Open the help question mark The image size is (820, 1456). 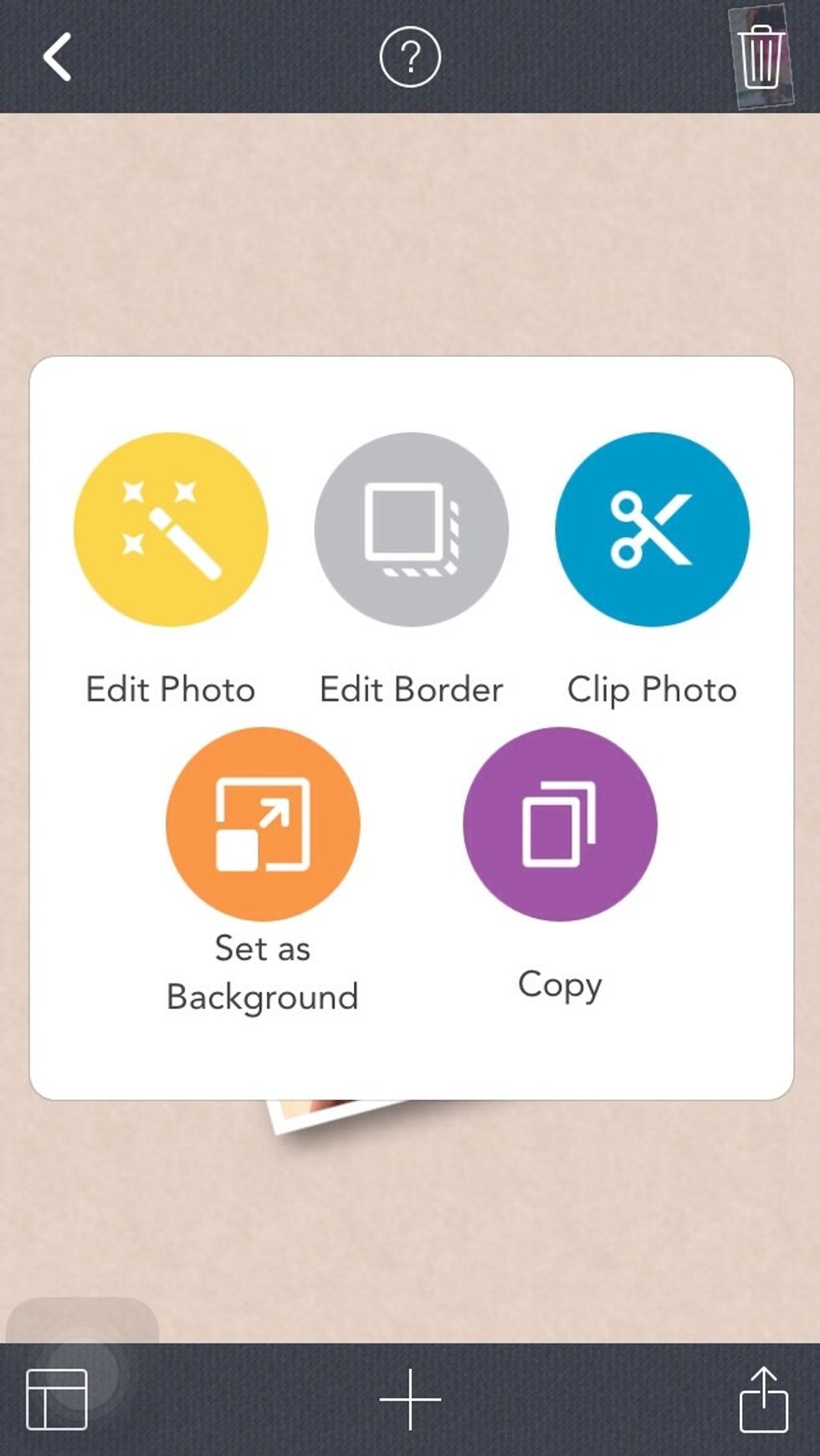click(x=410, y=57)
